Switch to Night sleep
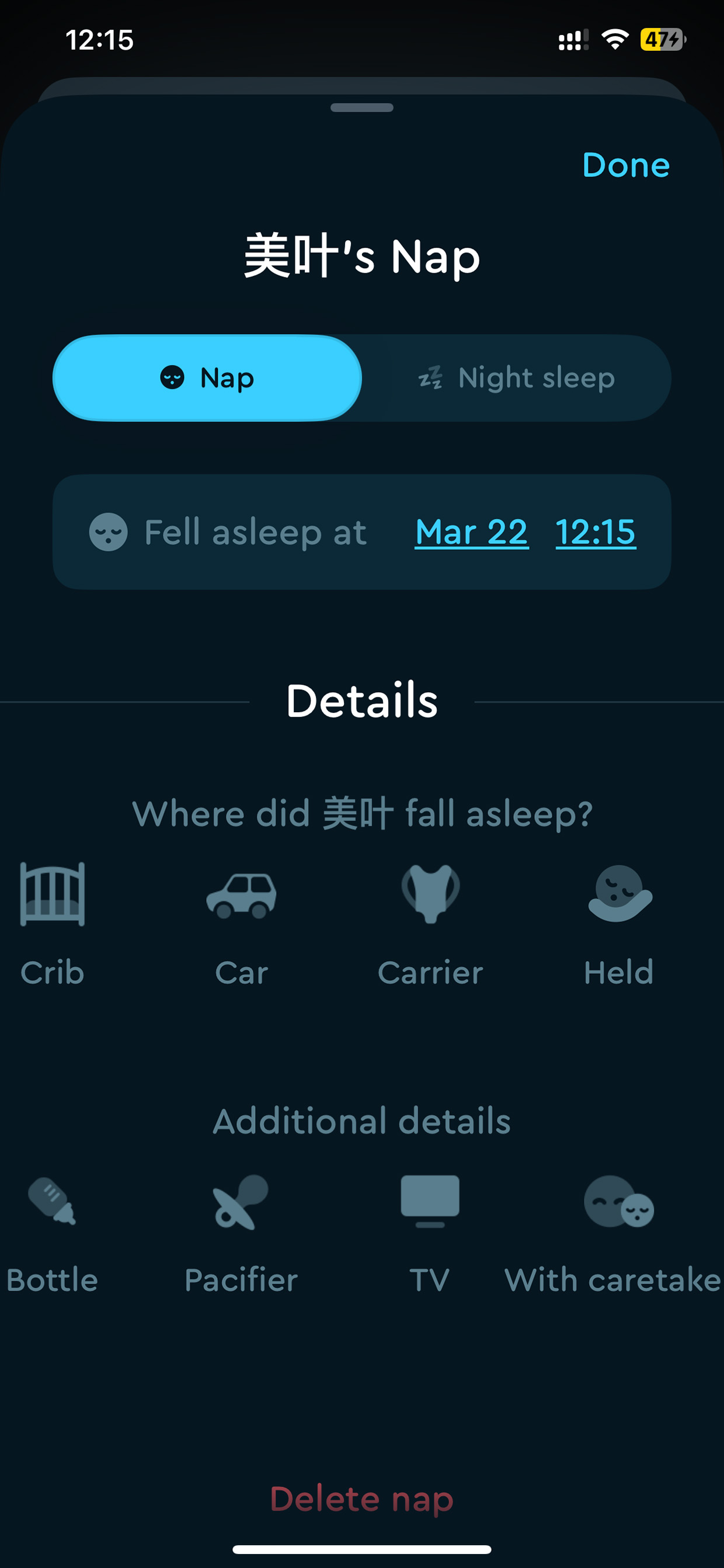Viewport: 724px width, 1568px height. pyautogui.click(x=517, y=378)
